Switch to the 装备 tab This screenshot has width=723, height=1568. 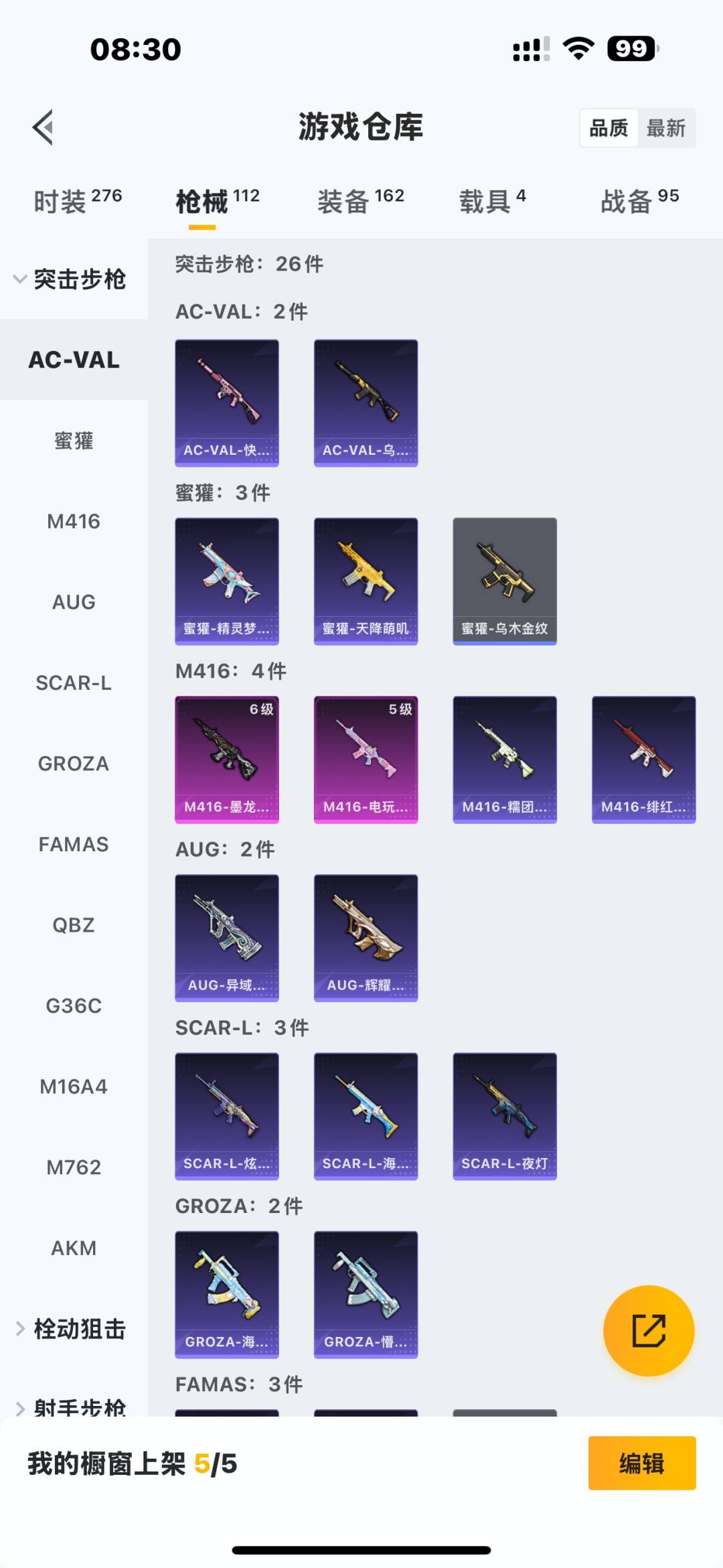360,201
